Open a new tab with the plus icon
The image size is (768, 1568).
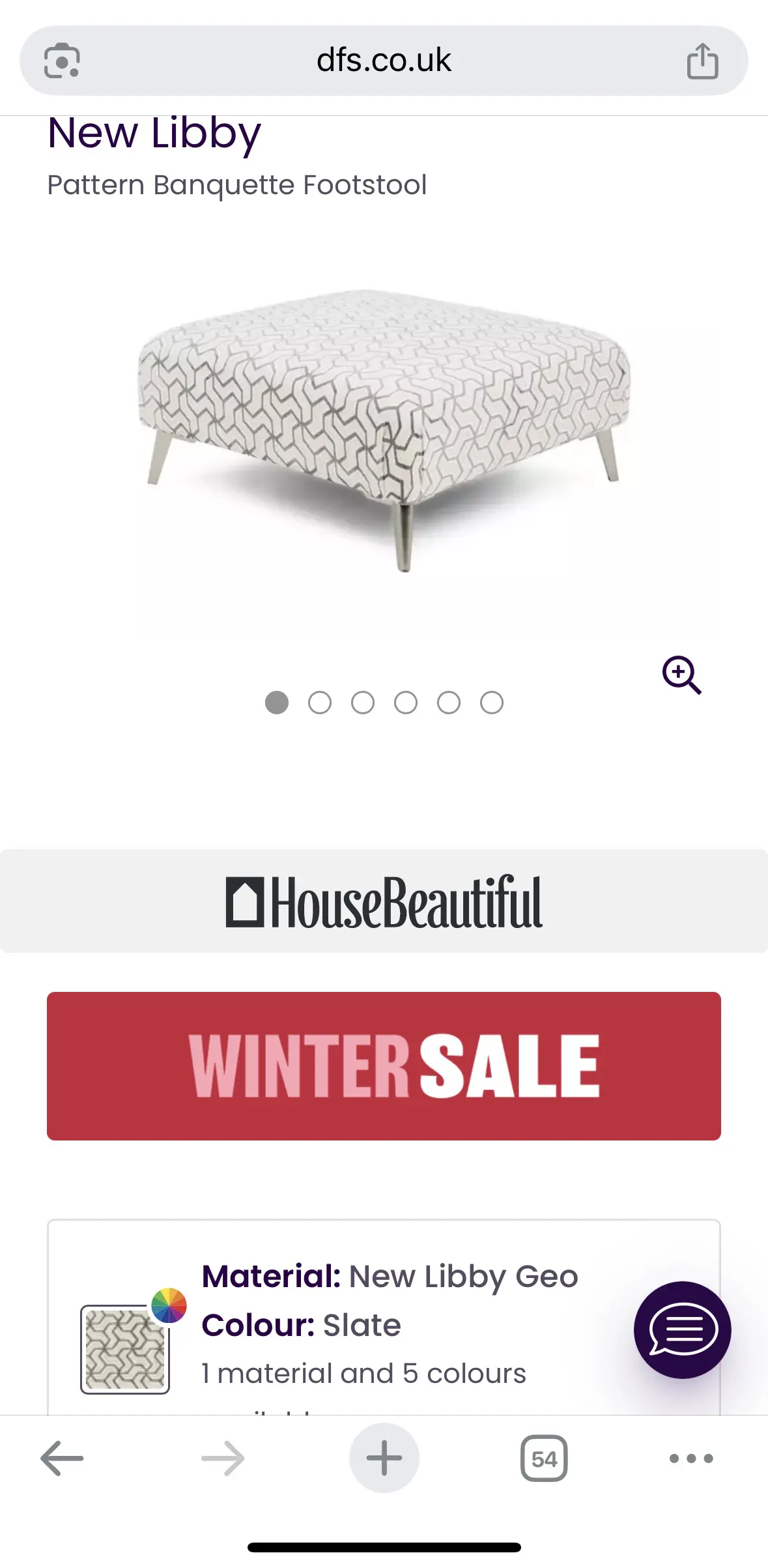coord(384,1459)
